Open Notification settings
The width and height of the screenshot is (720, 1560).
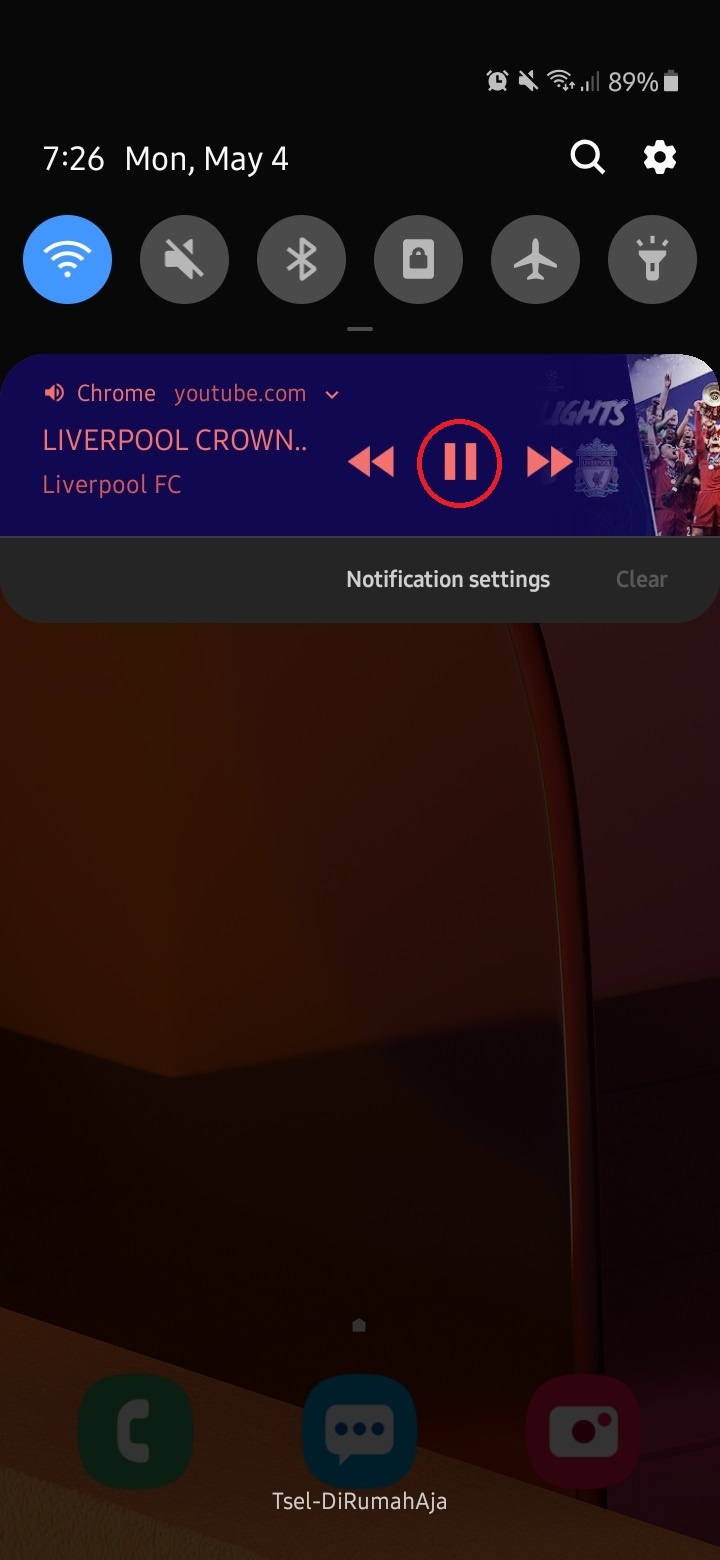(x=448, y=579)
